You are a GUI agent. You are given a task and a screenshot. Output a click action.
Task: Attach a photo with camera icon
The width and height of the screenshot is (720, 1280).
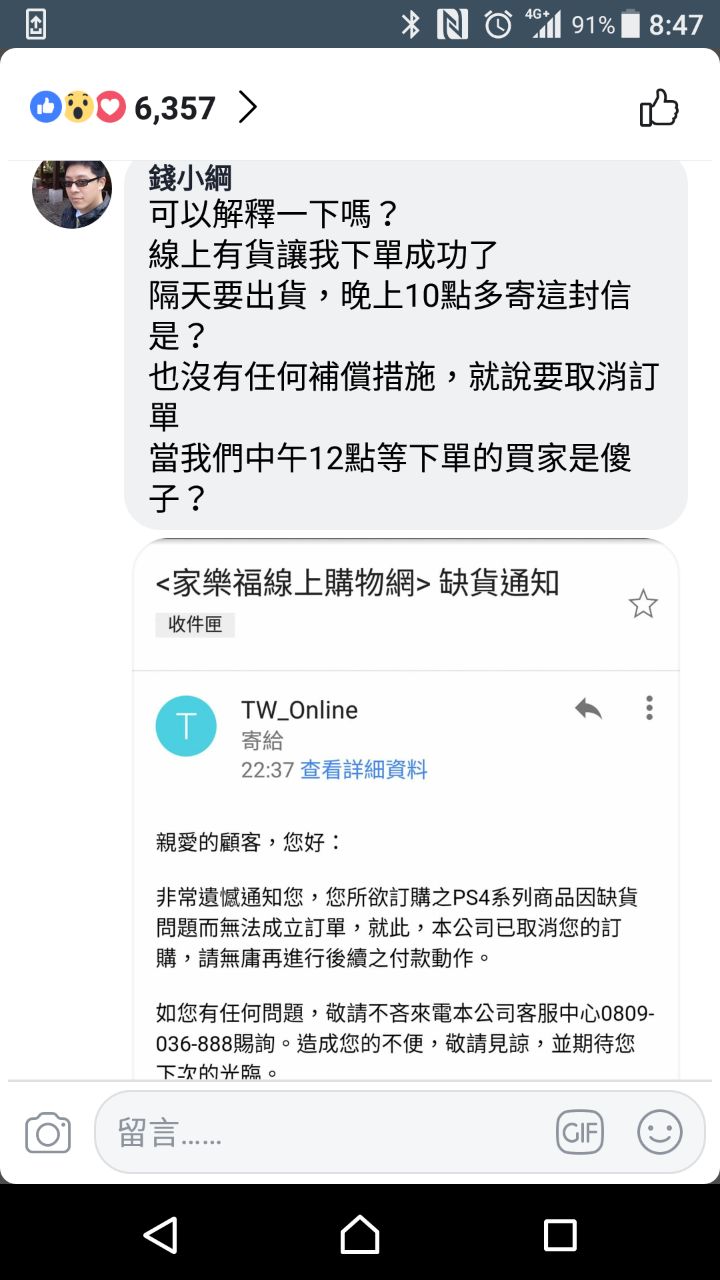coord(48,1133)
